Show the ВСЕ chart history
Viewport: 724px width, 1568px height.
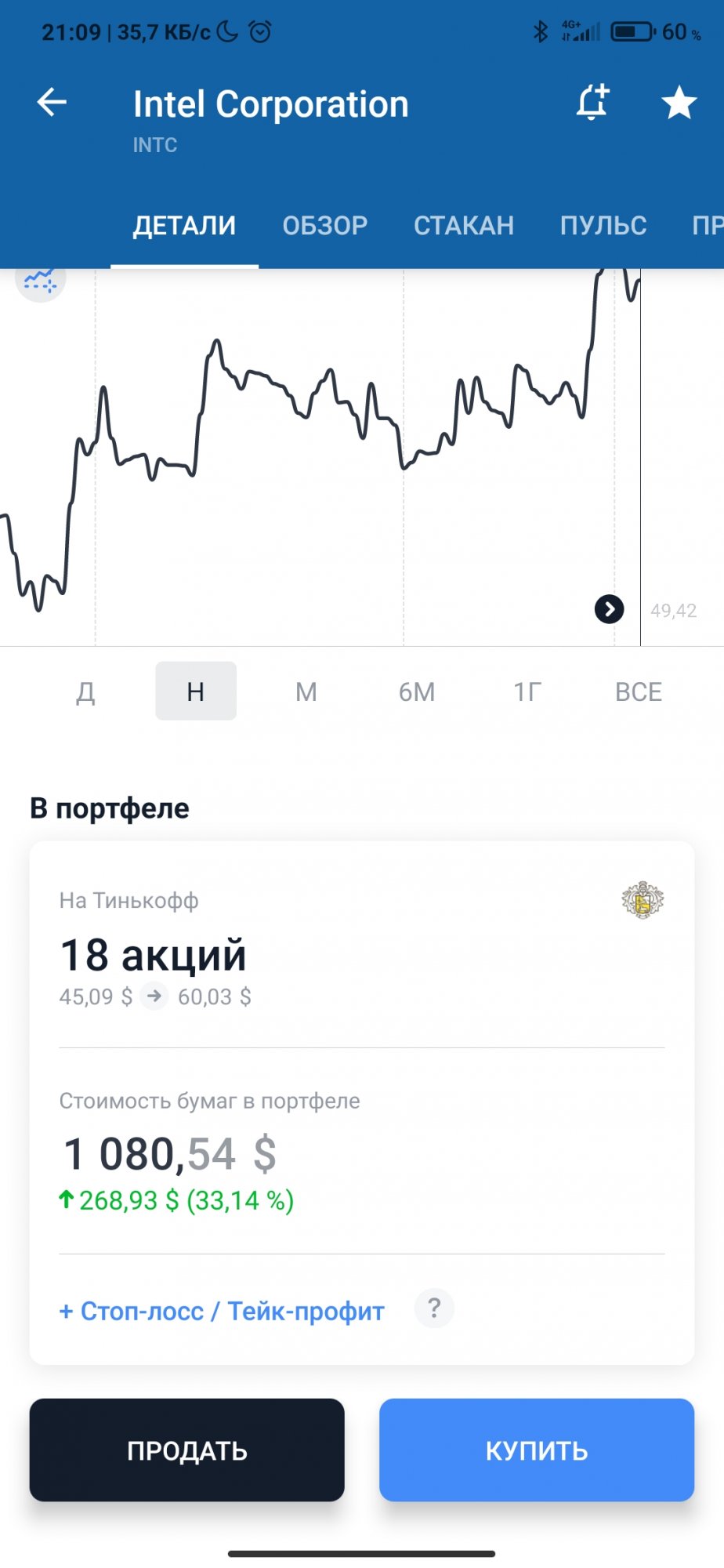pyautogui.click(x=639, y=691)
